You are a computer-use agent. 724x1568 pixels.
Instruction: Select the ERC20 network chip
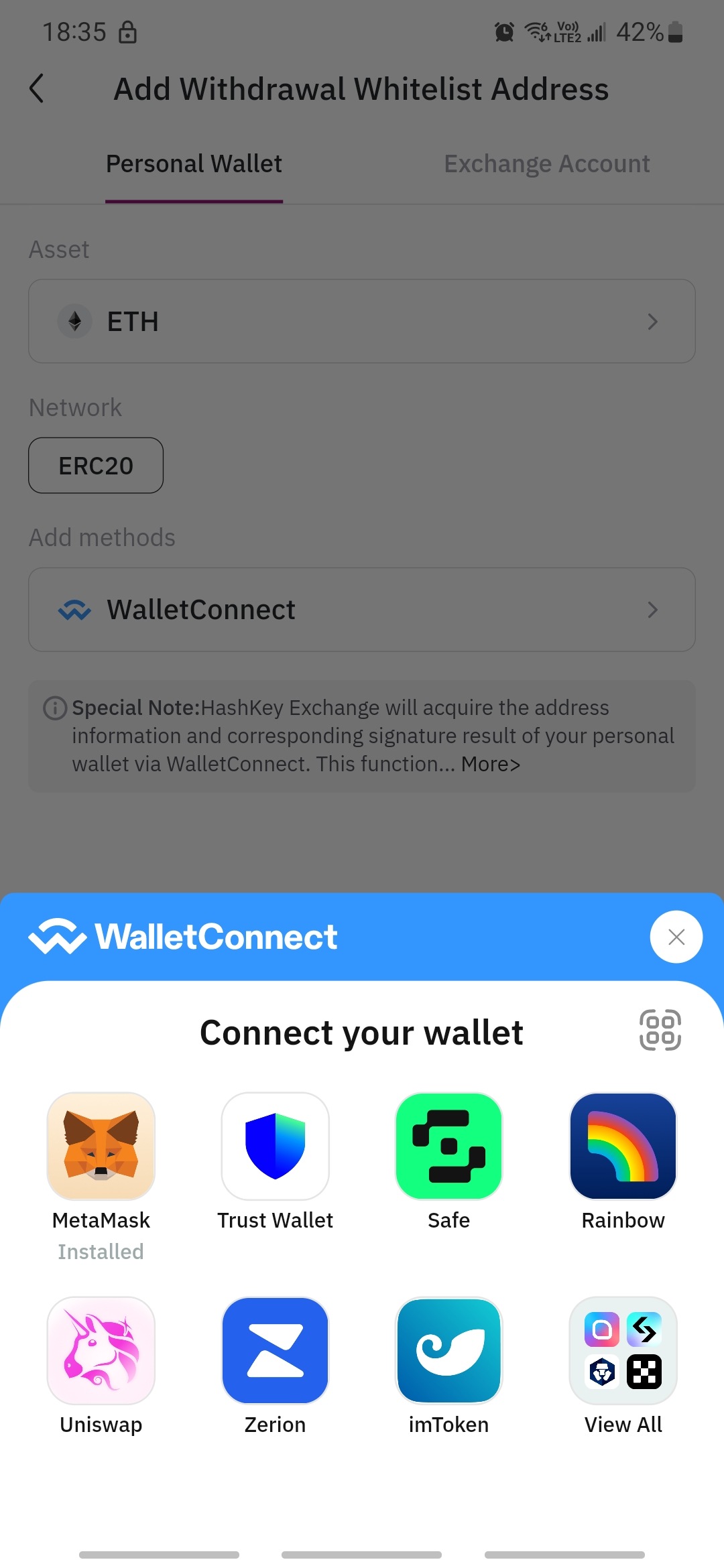pos(96,466)
